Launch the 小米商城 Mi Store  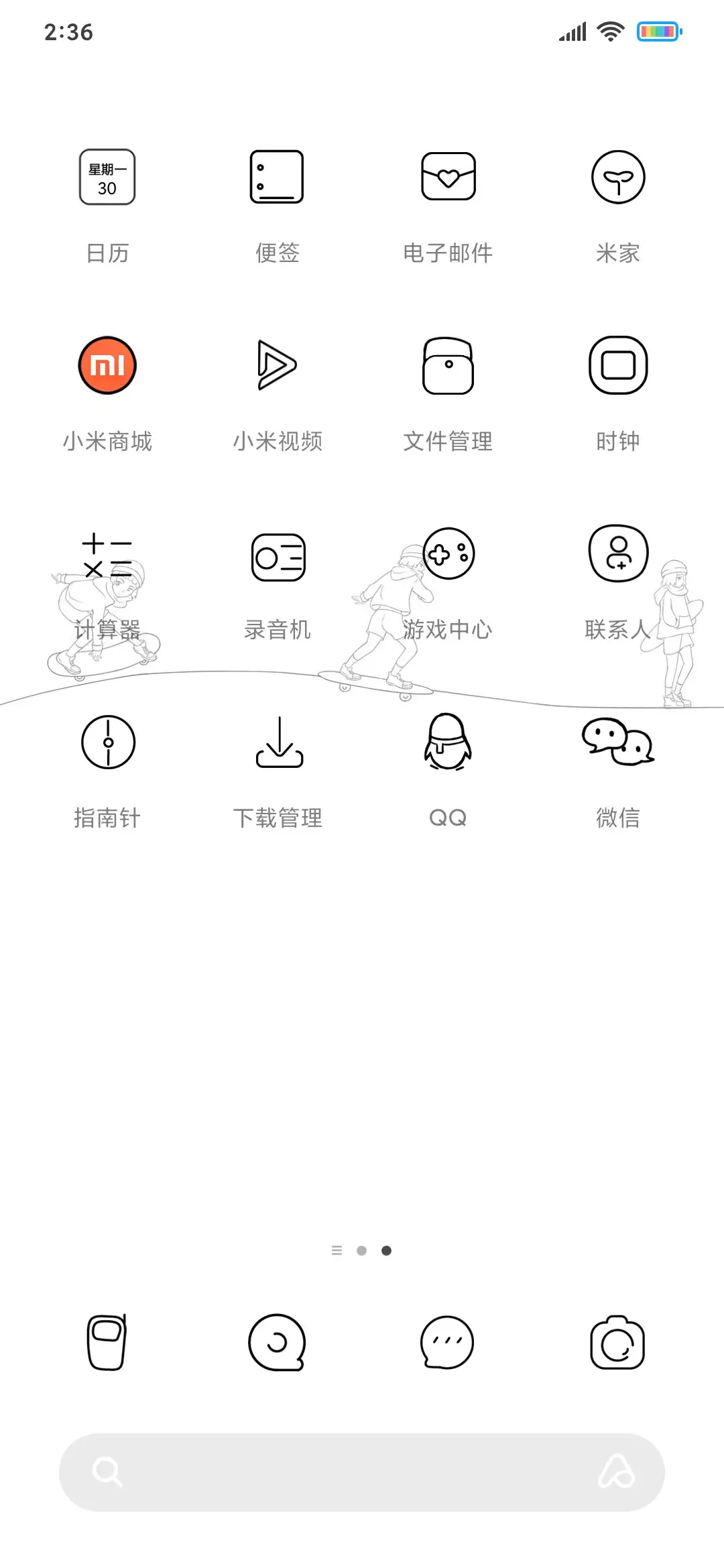pos(107,365)
